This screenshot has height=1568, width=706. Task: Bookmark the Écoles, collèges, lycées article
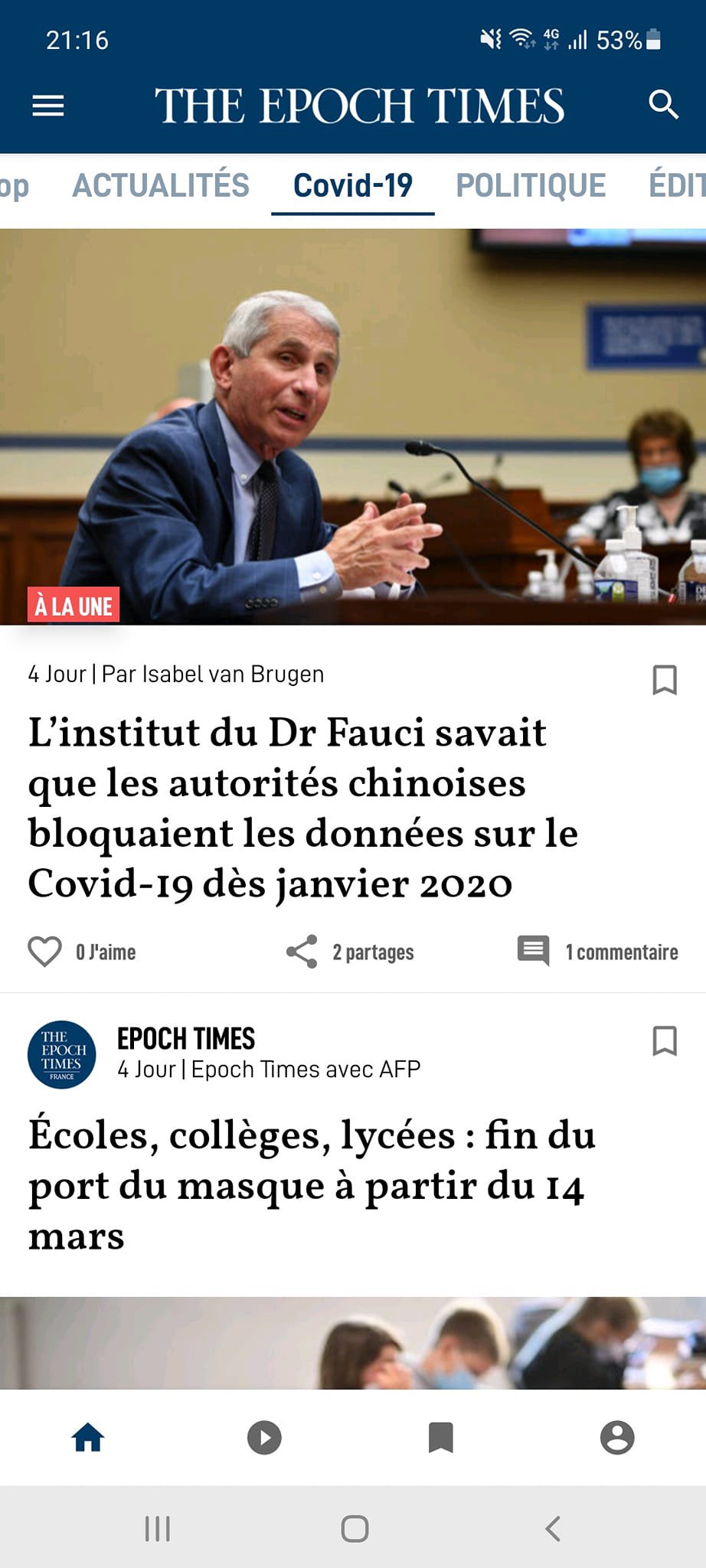coord(664,1040)
